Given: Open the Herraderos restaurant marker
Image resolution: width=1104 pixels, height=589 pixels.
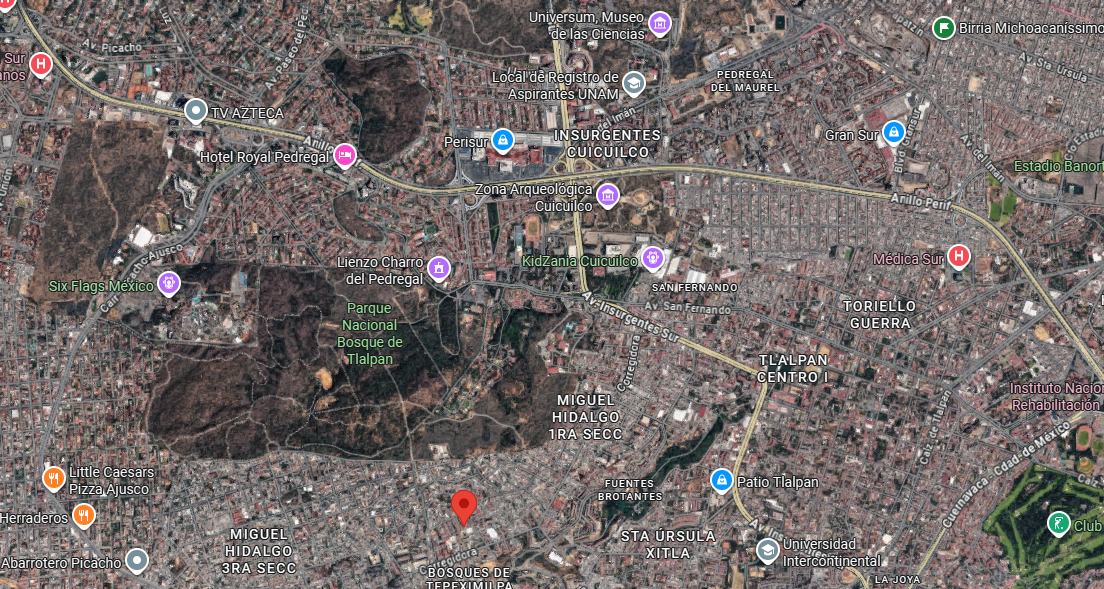Looking at the screenshot, I should coord(84,517).
